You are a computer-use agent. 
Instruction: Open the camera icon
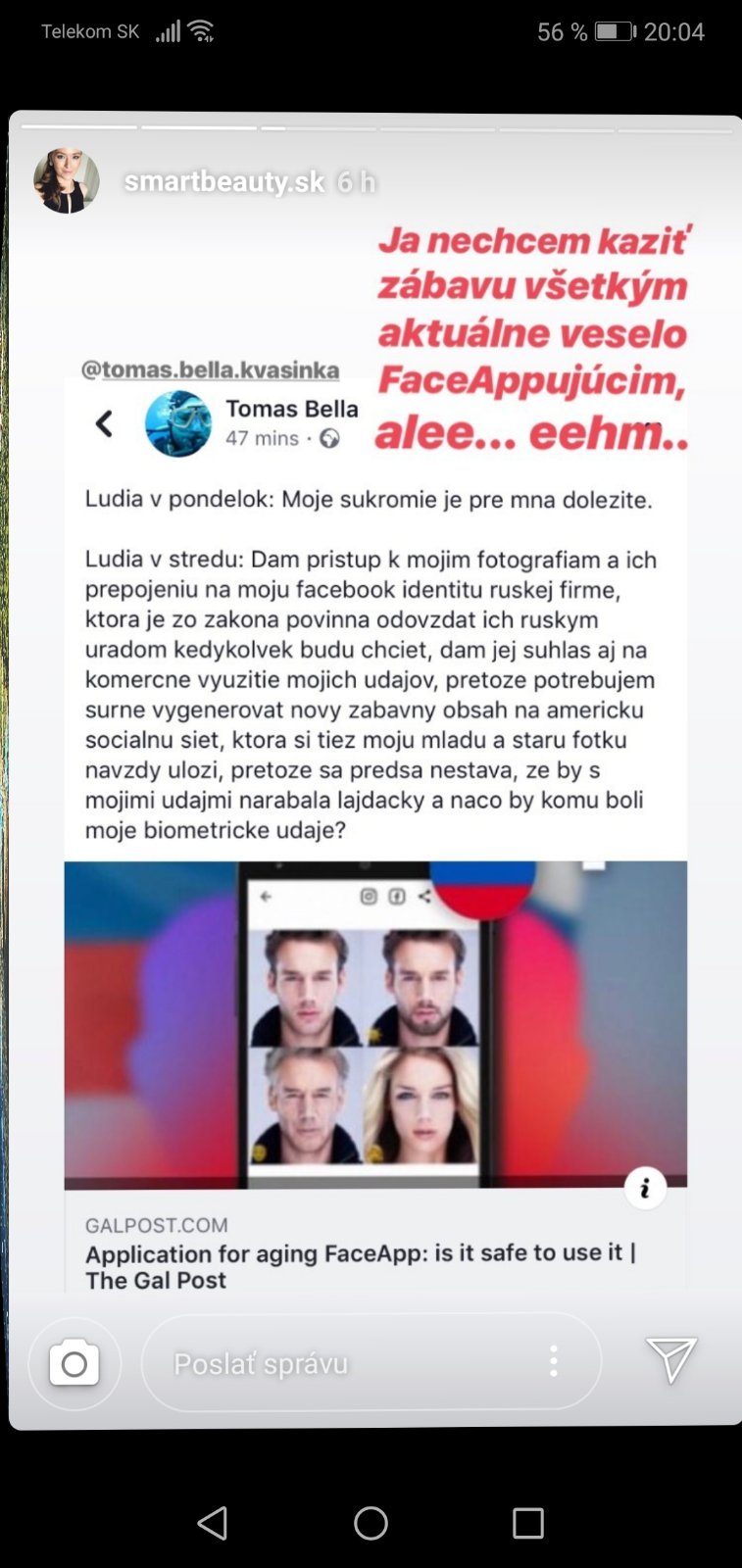[x=74, y=1363]
